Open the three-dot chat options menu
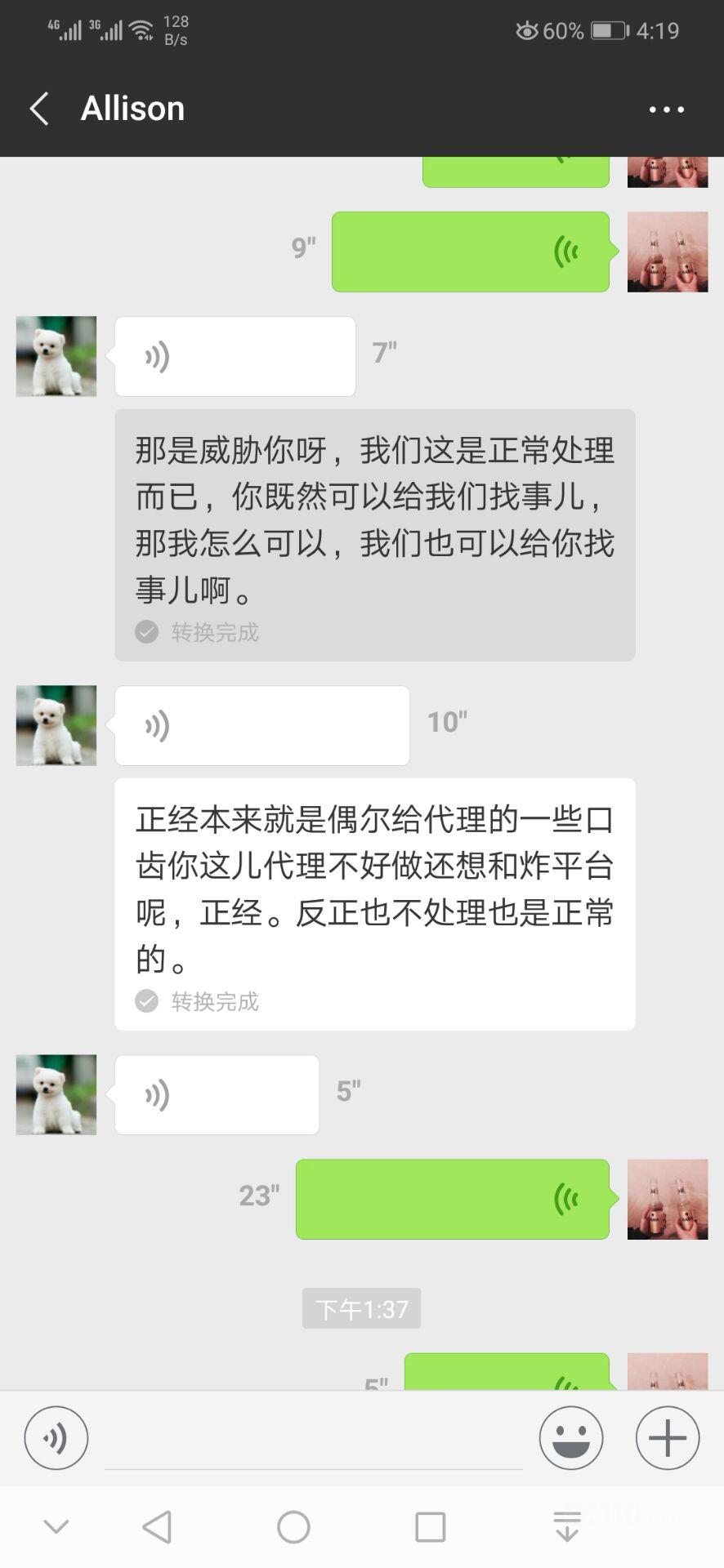Image resolution: width=724 pixels, height=1568 pixels. click(666, 109)
